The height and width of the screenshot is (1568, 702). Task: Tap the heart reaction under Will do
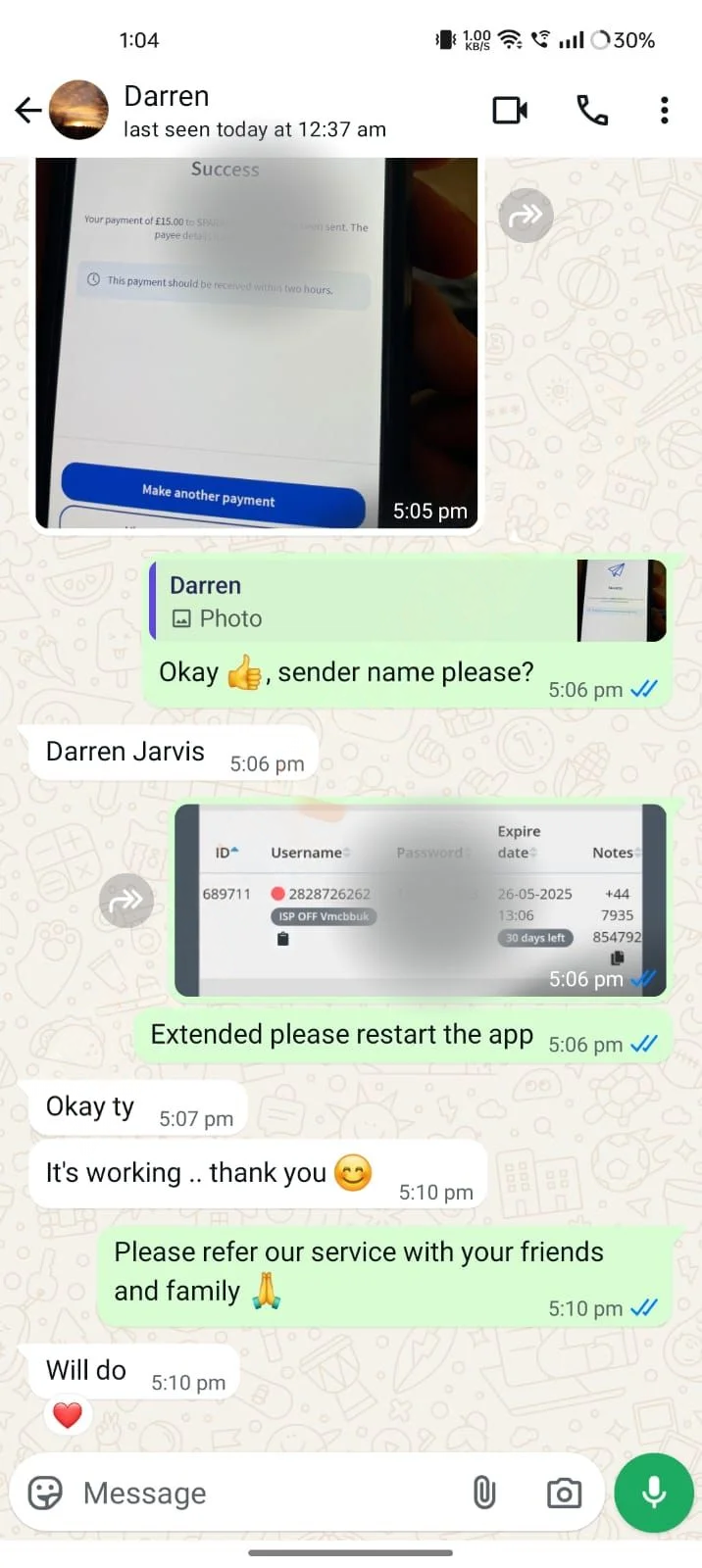(x=68, y=1415)
